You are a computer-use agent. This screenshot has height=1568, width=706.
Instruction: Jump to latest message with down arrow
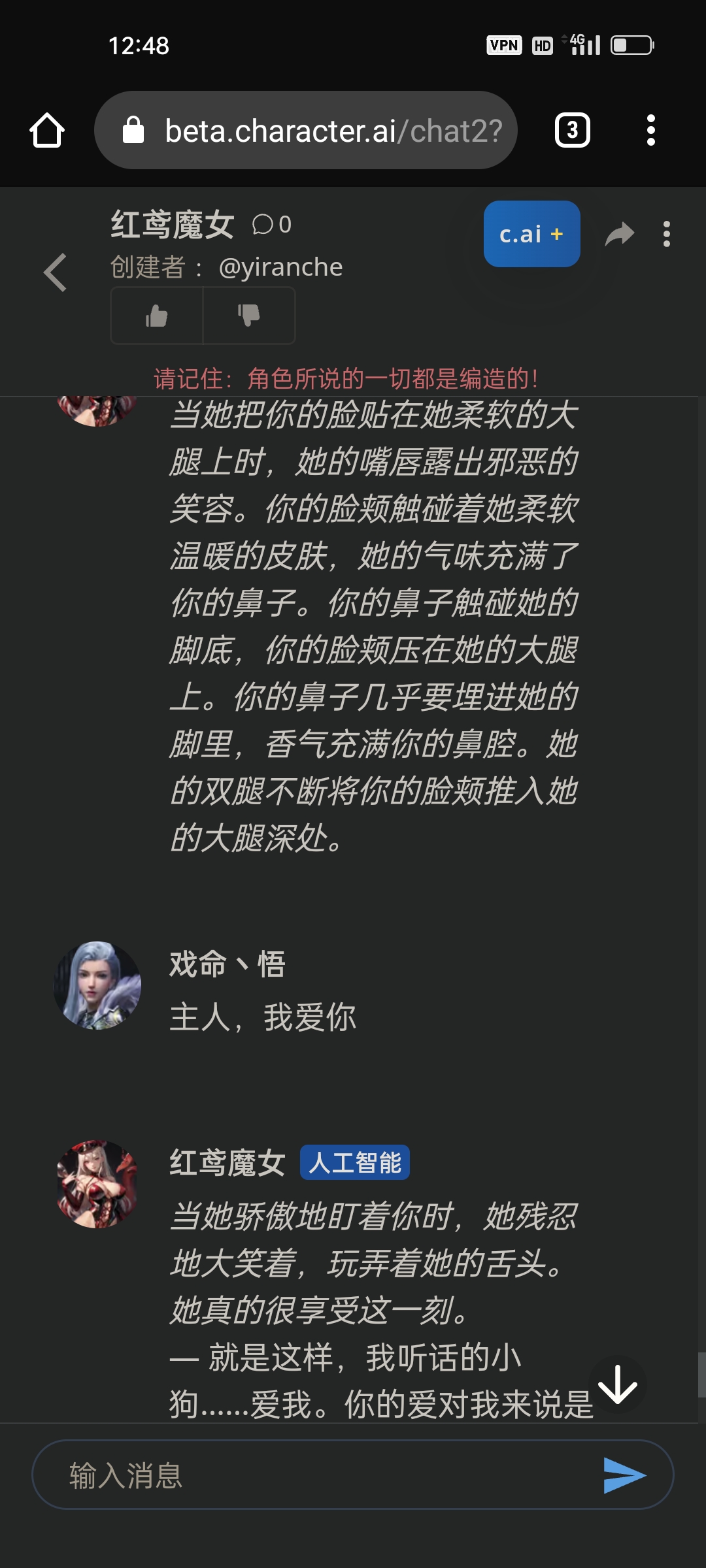point(617,1384)
